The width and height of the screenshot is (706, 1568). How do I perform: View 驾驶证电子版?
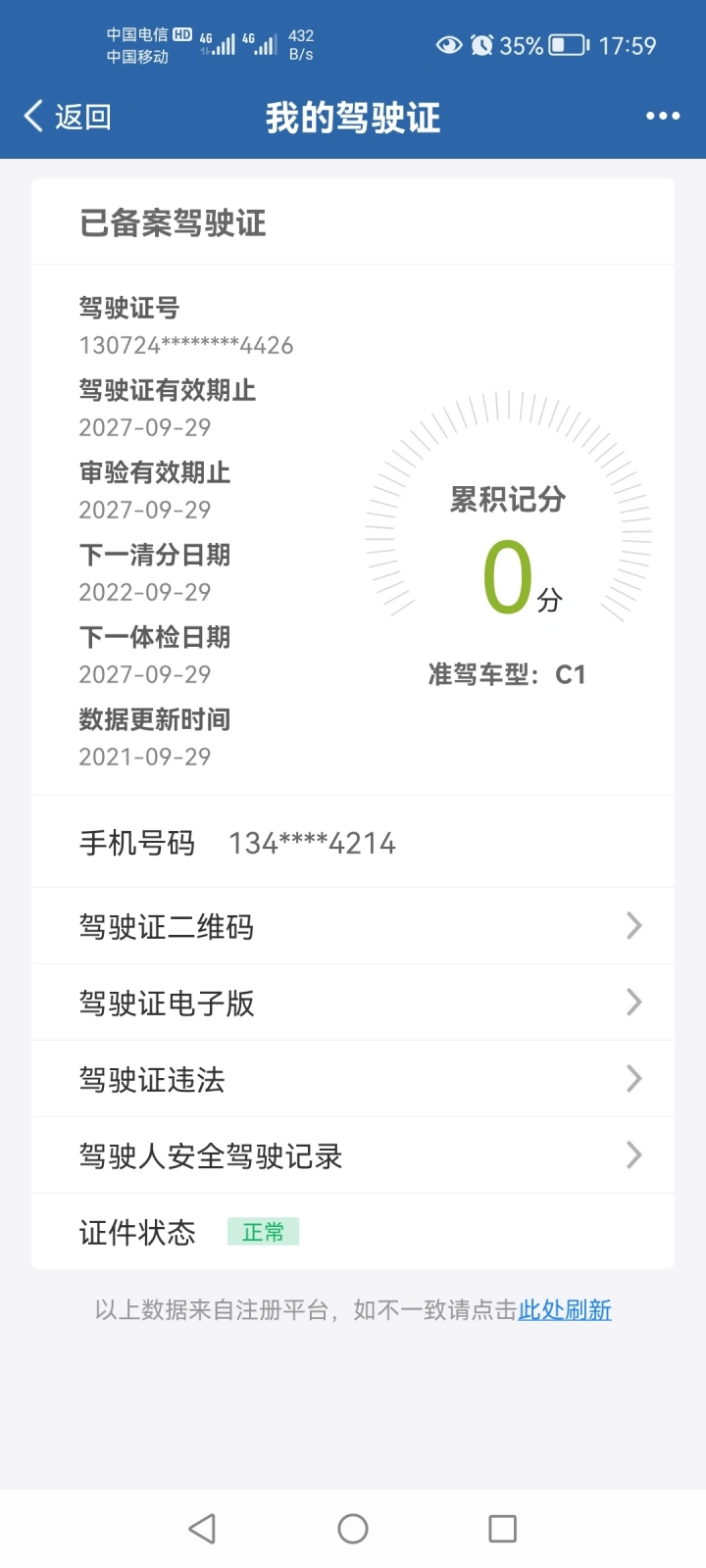(353, 1003)
